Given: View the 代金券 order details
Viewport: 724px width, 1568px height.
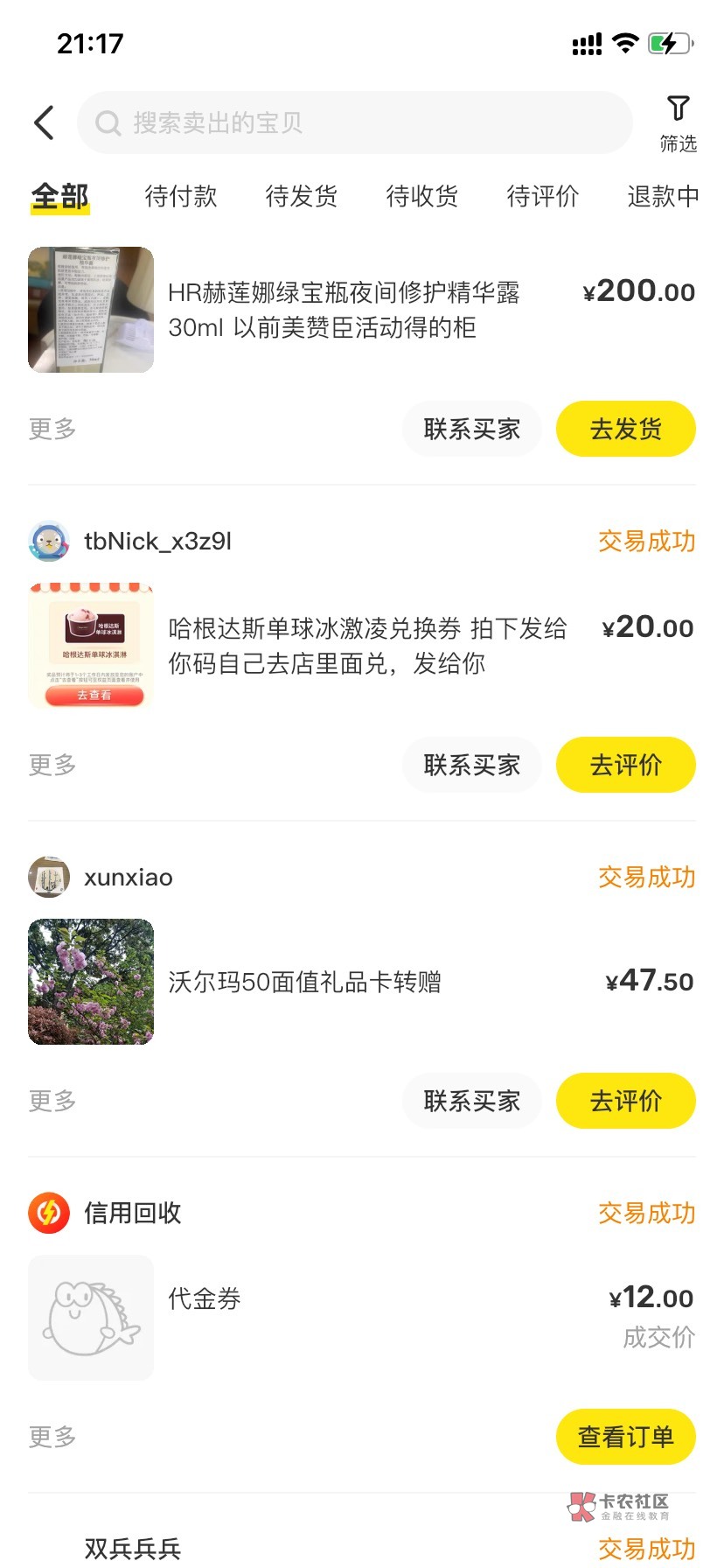Looking at the screenshot, I should click(x=625, y=1437).
